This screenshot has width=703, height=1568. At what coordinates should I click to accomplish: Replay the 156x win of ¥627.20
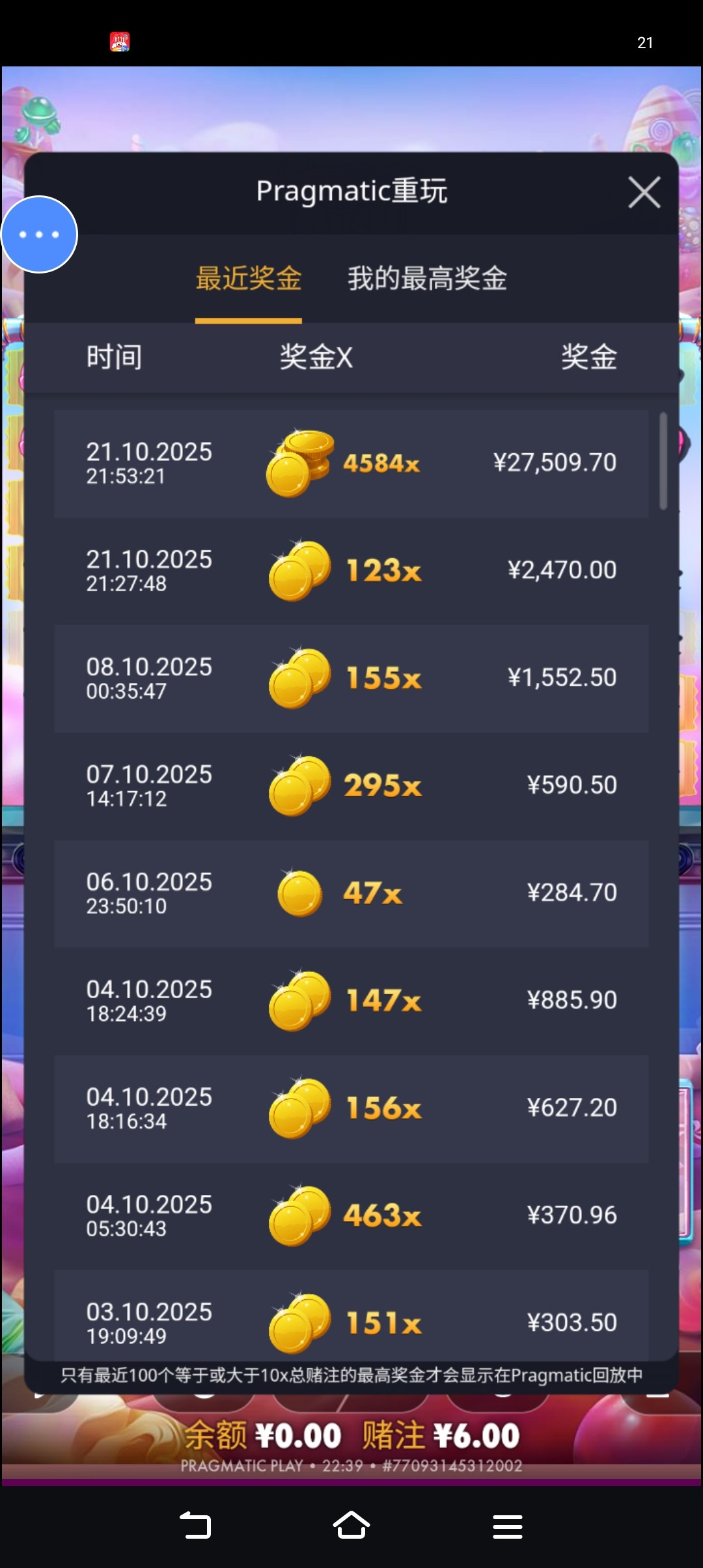(x=351, y=1108)
